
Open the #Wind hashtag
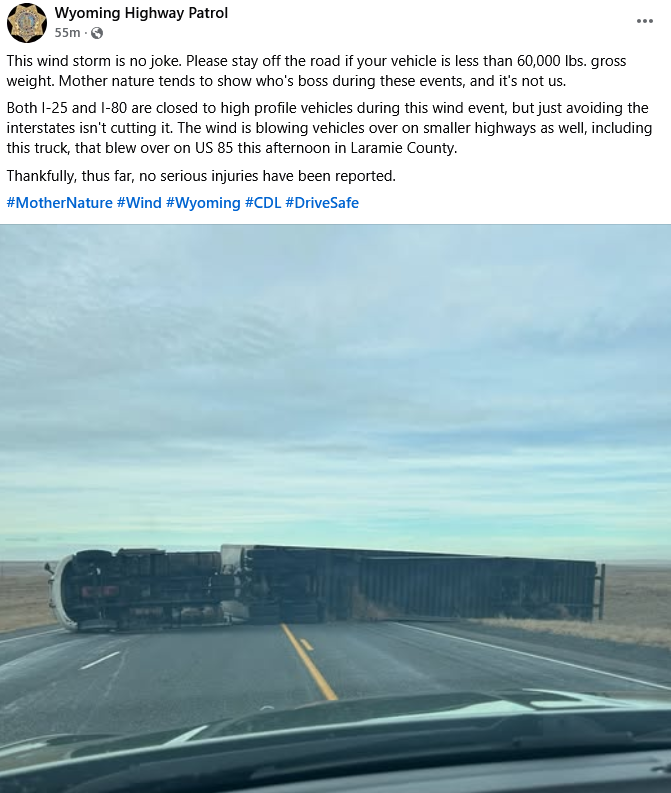139,203
